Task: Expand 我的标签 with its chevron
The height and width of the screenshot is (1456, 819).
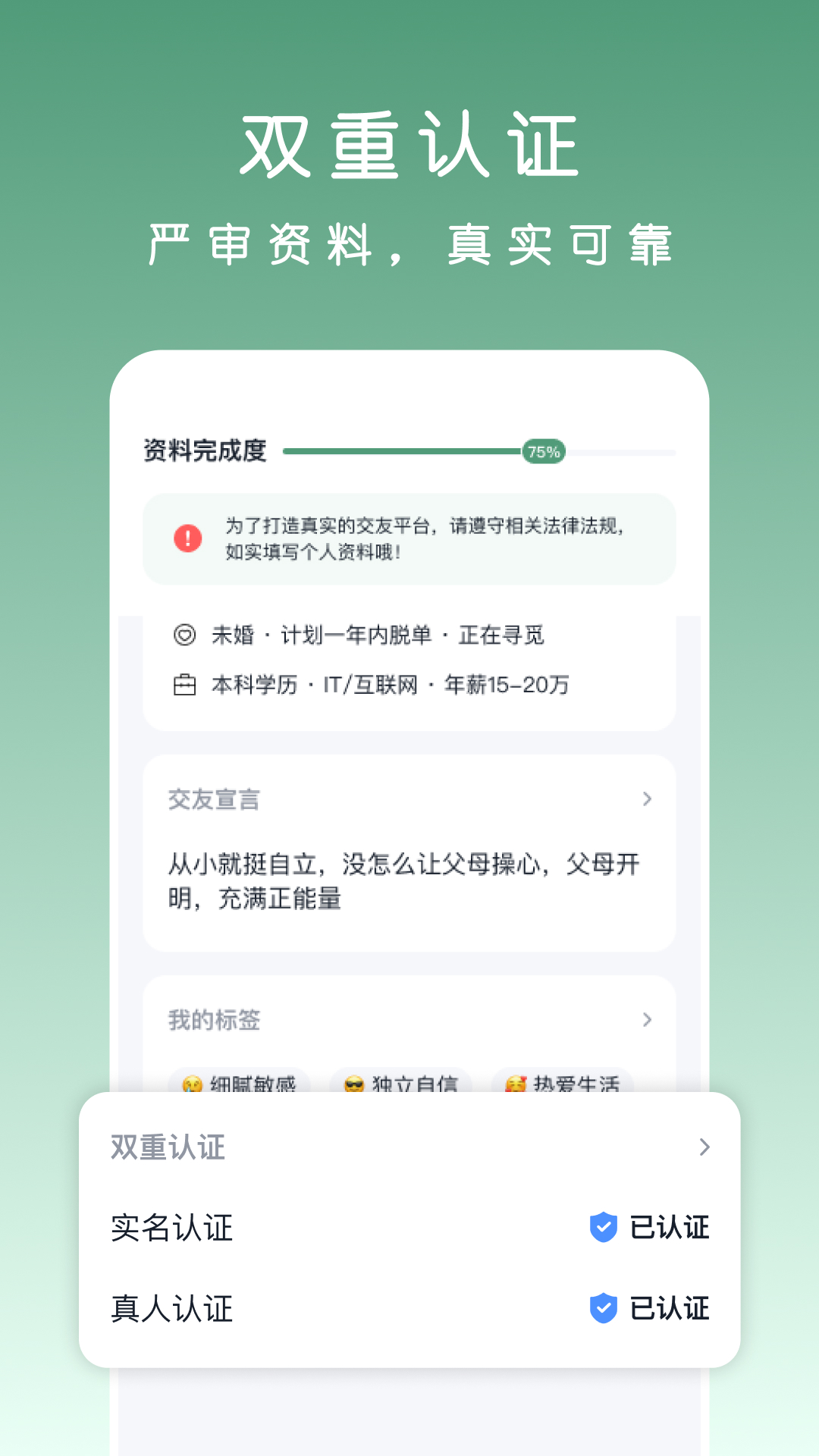Action: (x=647, y=1020)
